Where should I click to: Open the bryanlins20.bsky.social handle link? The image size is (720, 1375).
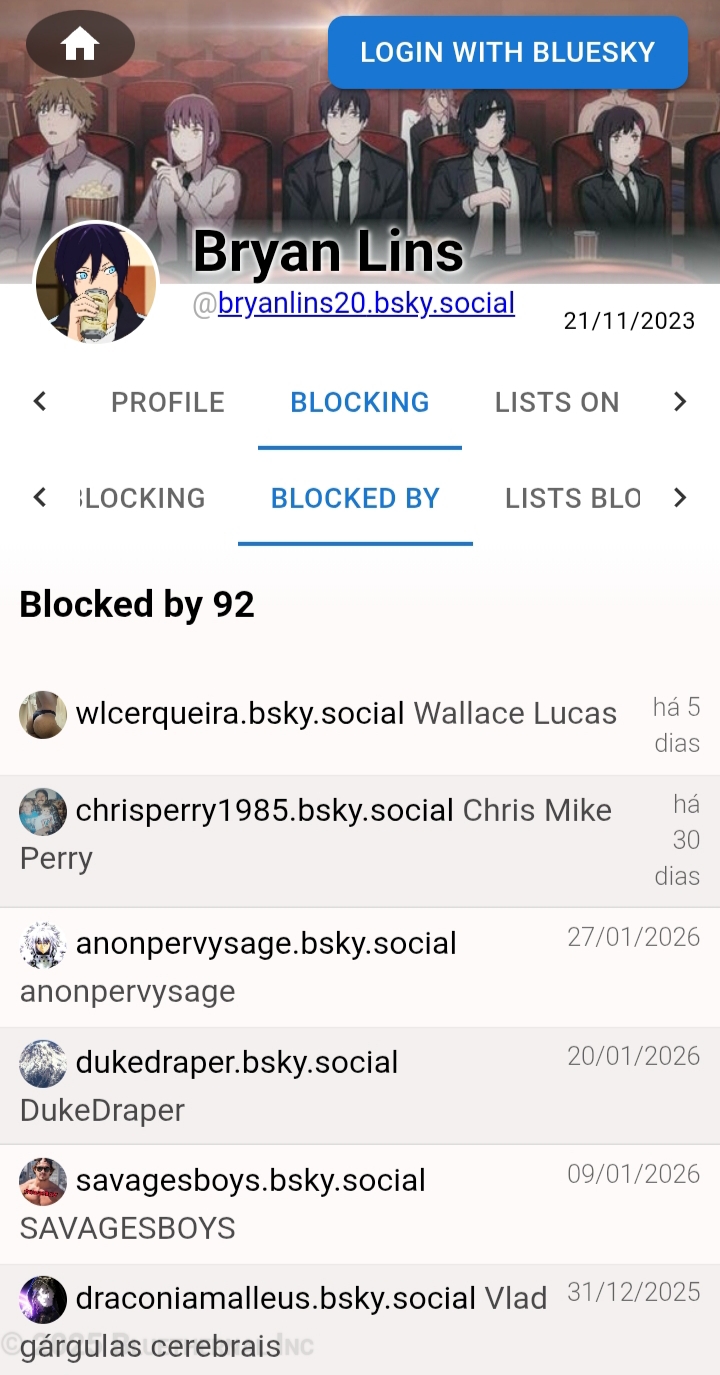366,303
